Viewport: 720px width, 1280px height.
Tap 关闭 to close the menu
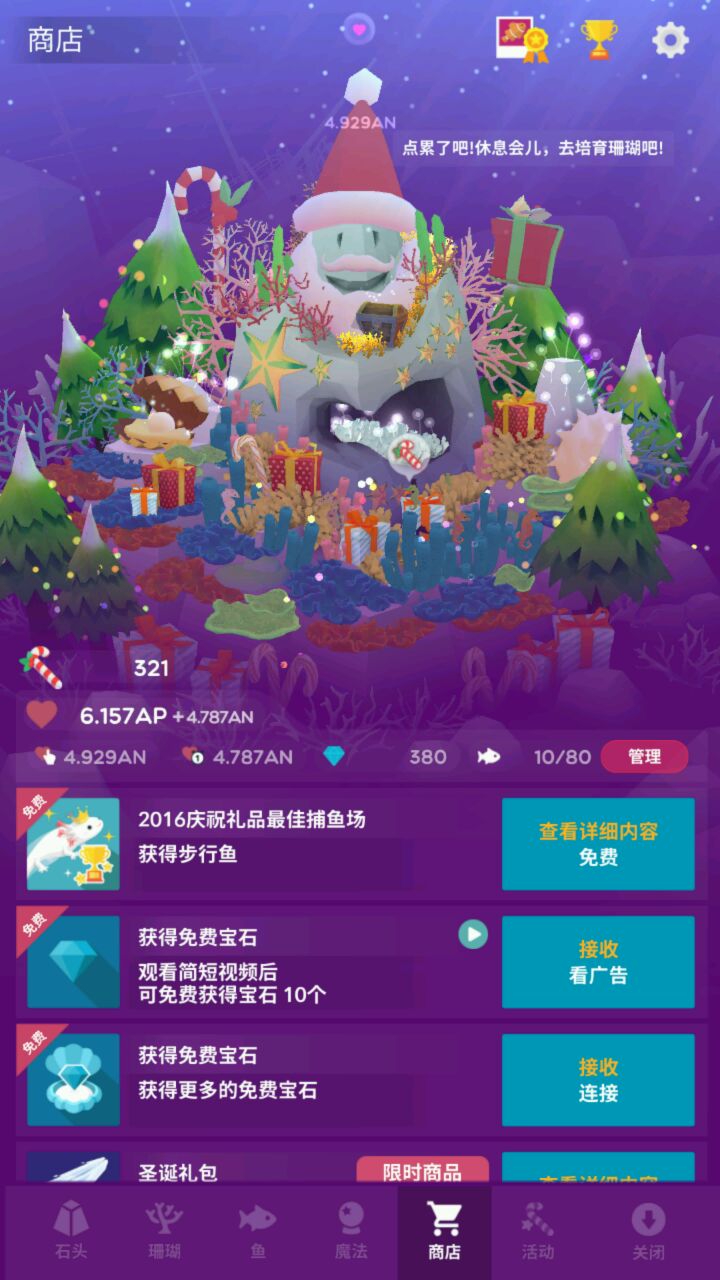point(648,1231)
